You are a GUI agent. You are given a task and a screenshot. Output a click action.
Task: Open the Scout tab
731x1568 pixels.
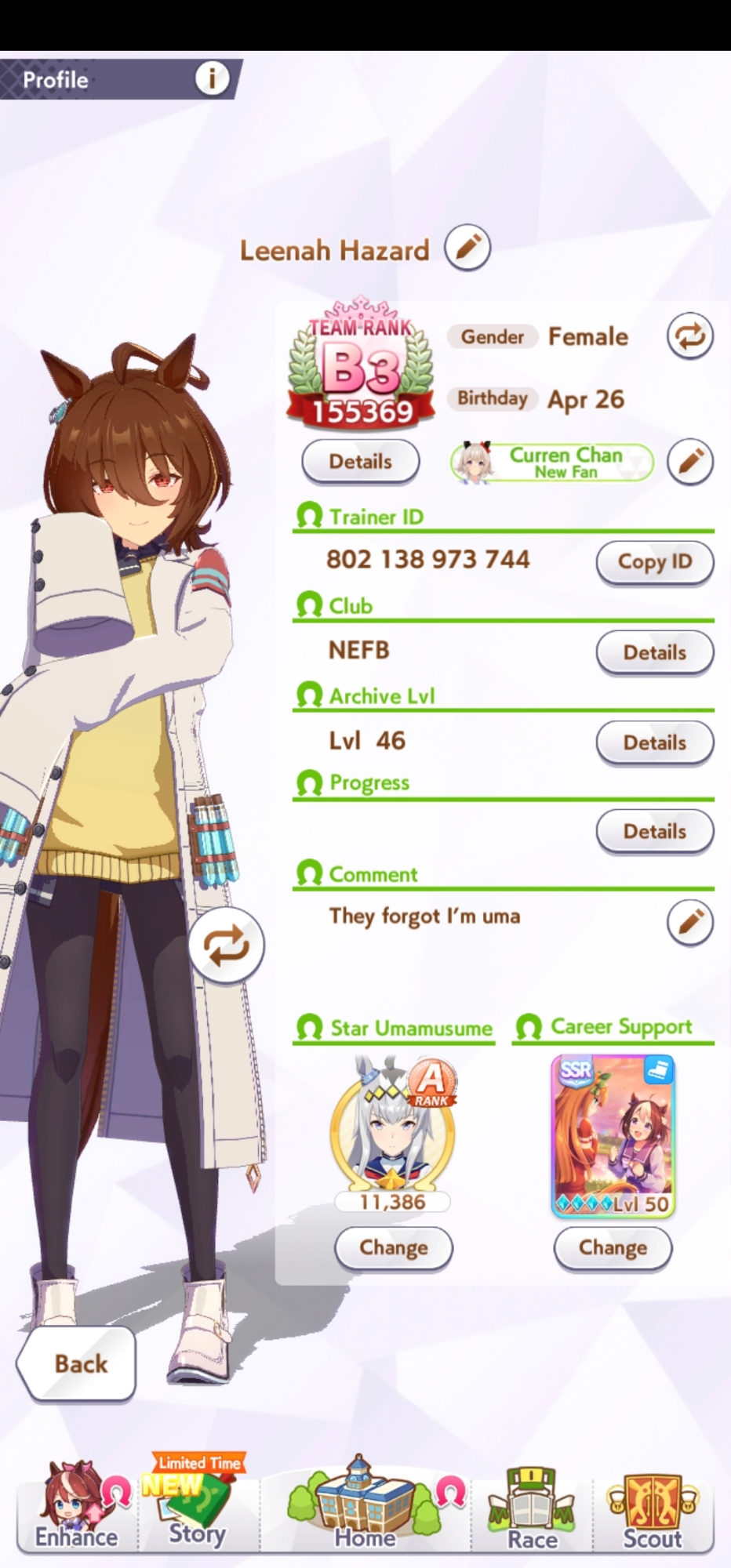(653, 1513)
